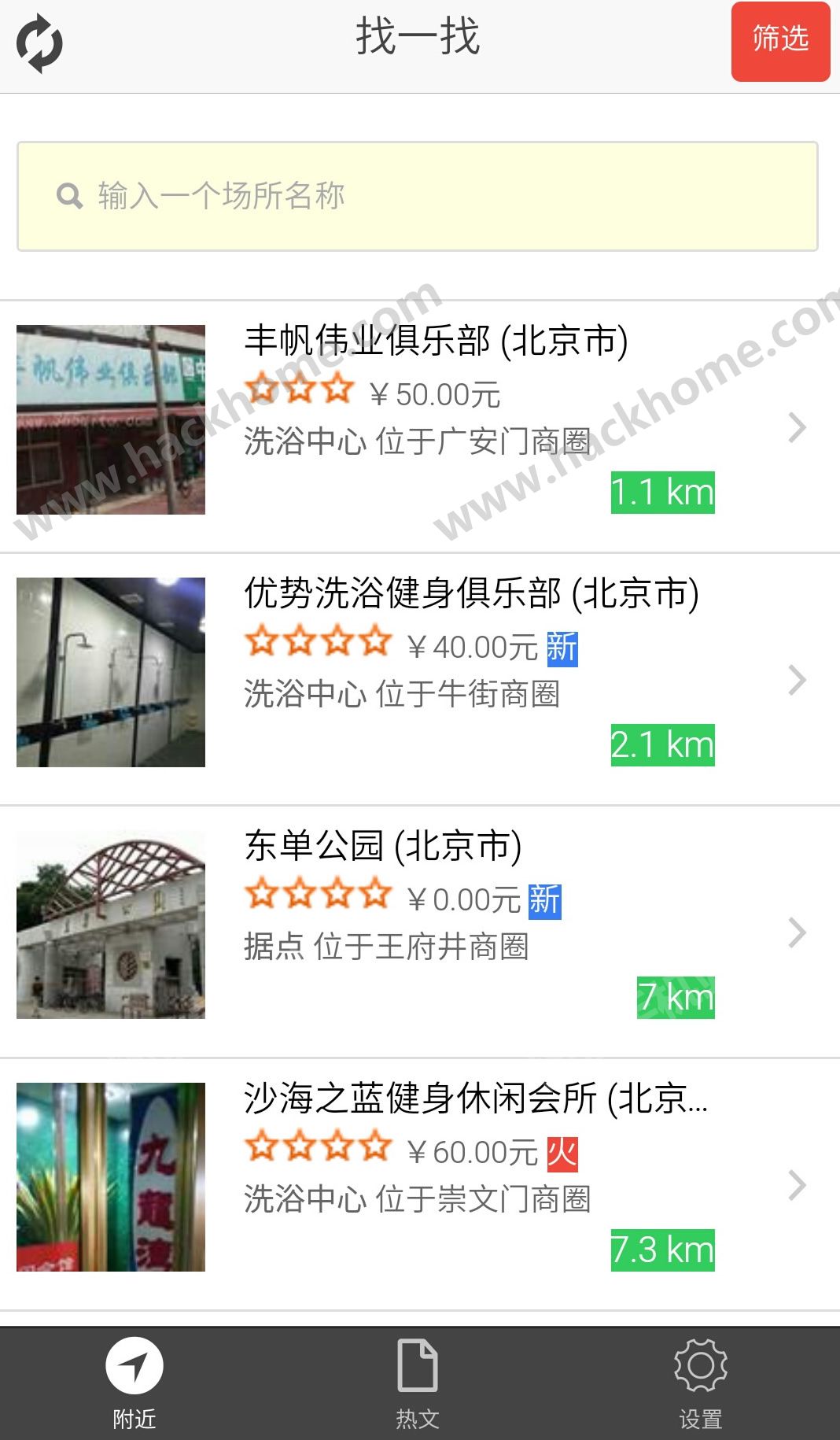Open the 筛选 filter button

tap(780, 41)
